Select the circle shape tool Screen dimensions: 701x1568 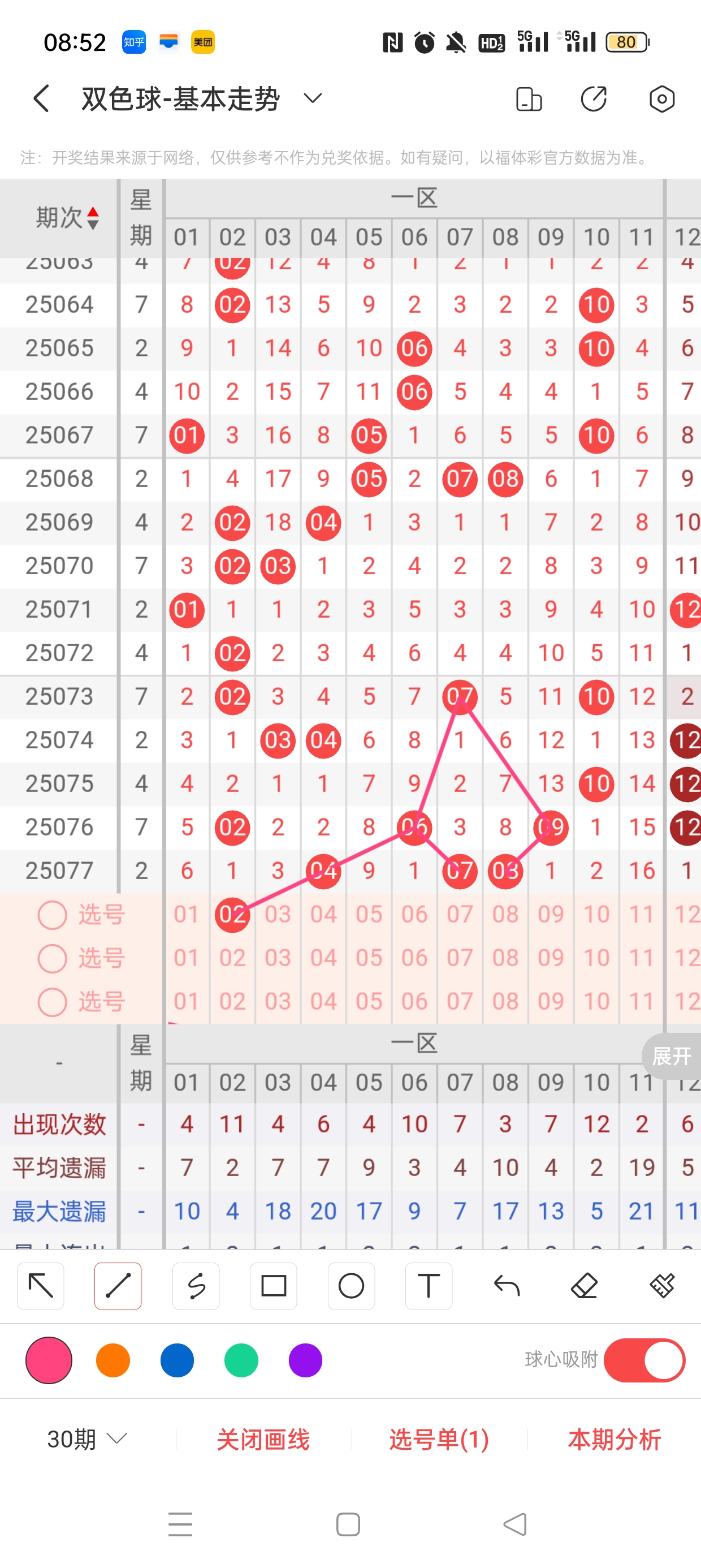[x=351, y=1286]
